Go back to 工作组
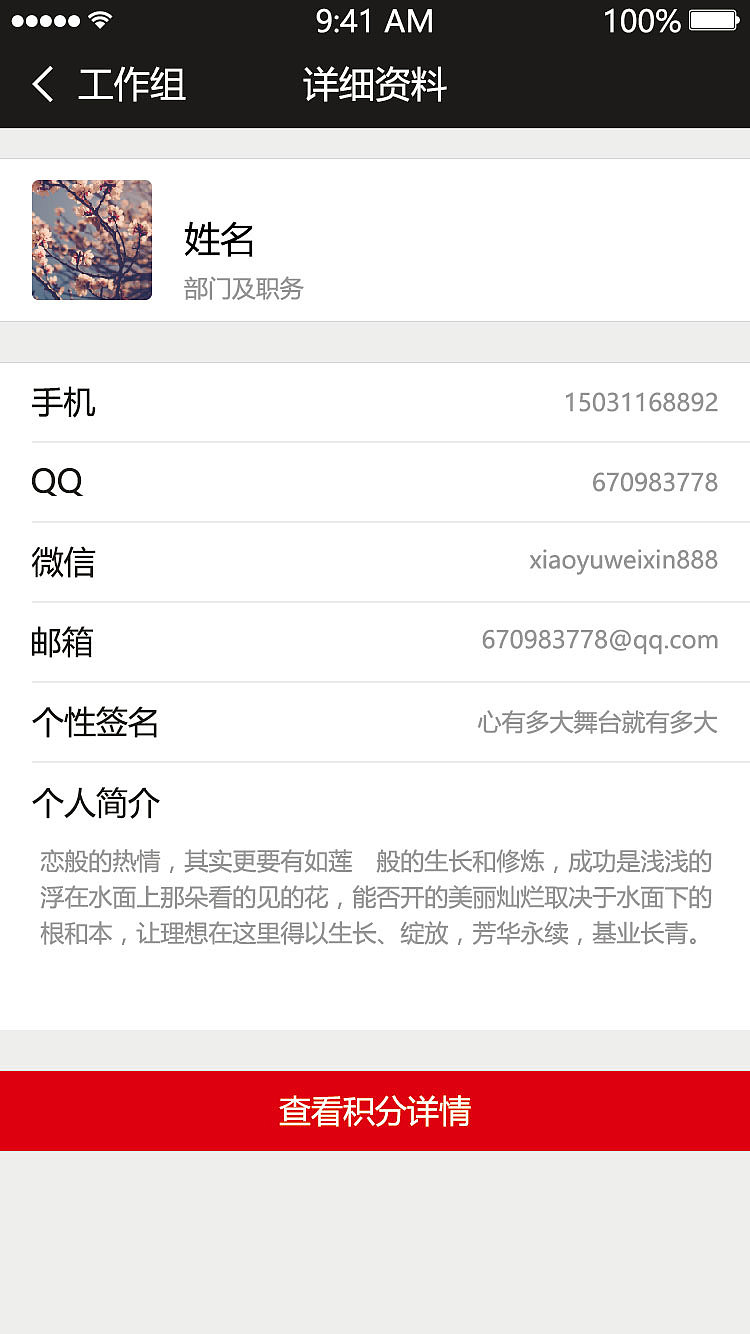This screenshot has width=750, height=1334. 108,85
